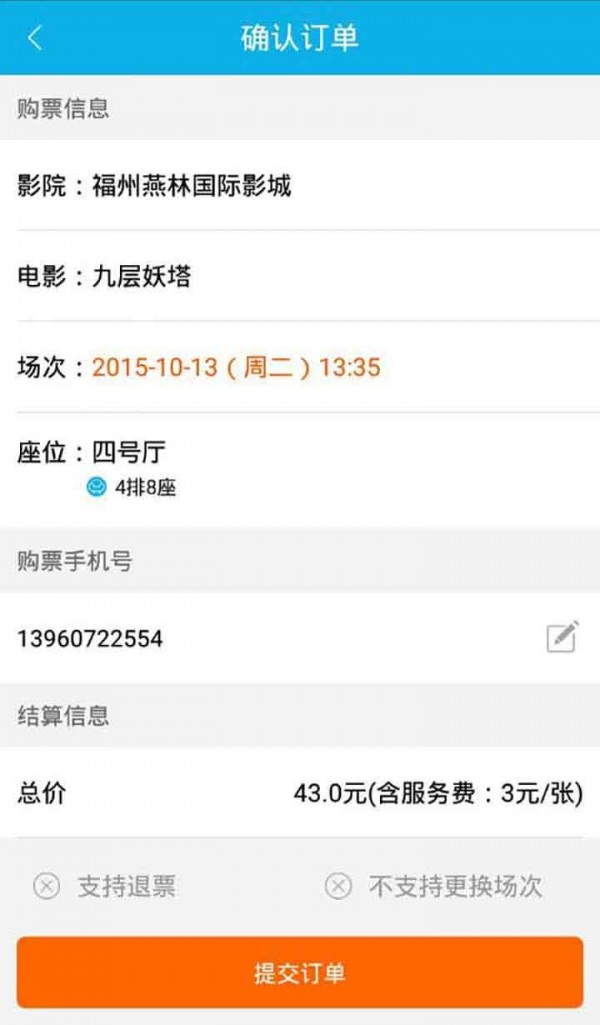Edit the ticket purchase phone number
The height and width of the screenshot is (1025, 600).
coord(563,637)
